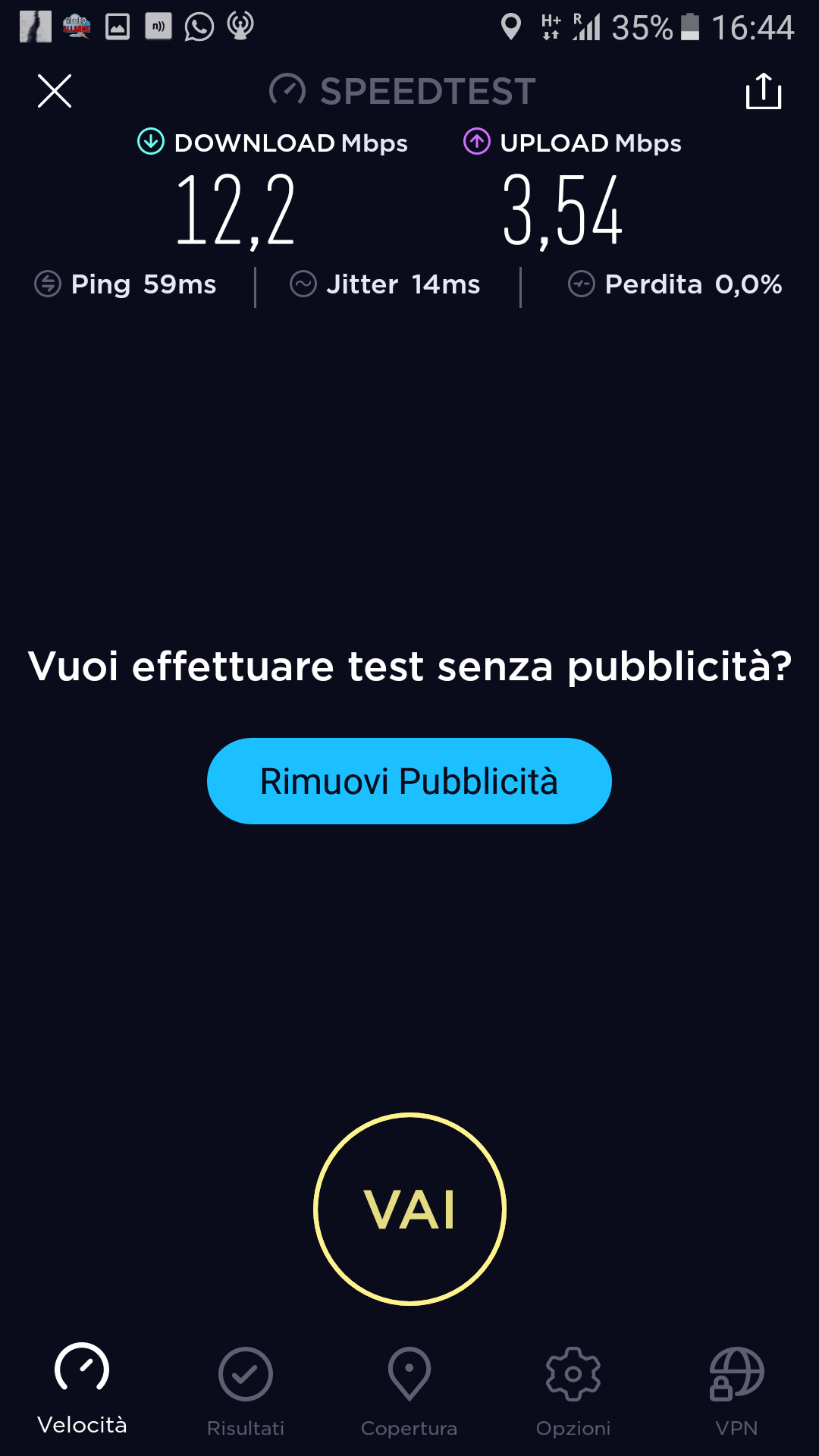
Task: Share the speed test result
Action: click(x=764, y=91)
